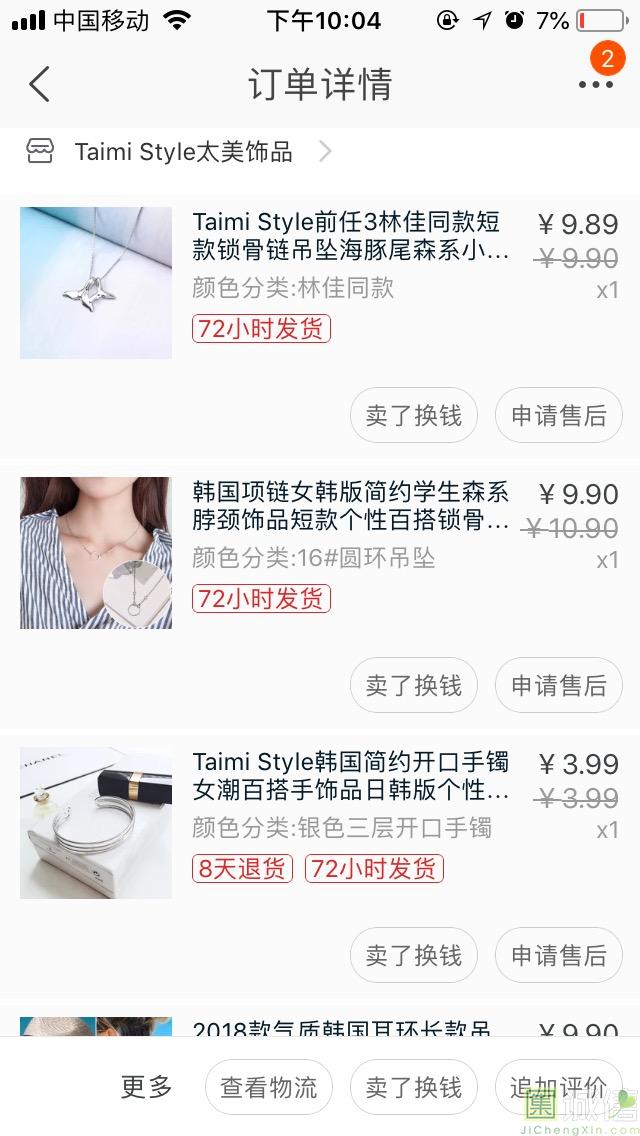Tap 卖了换钱 for the 银色三层开口手镯
This screenshot has height=1136, width=640.
point(414,956)
